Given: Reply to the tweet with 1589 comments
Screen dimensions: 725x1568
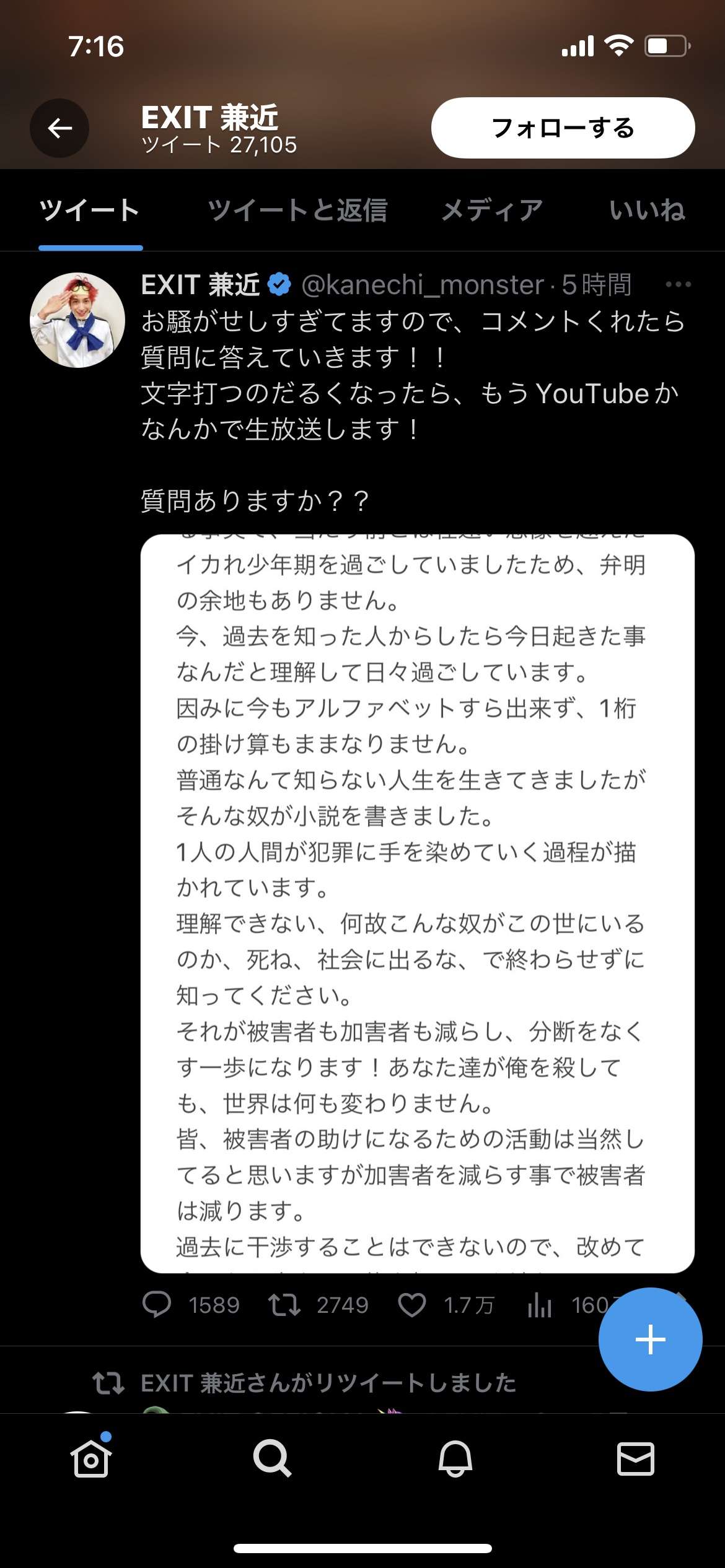Looking at the screenshot, I should pyautogui.click(x=157, y=1304).
